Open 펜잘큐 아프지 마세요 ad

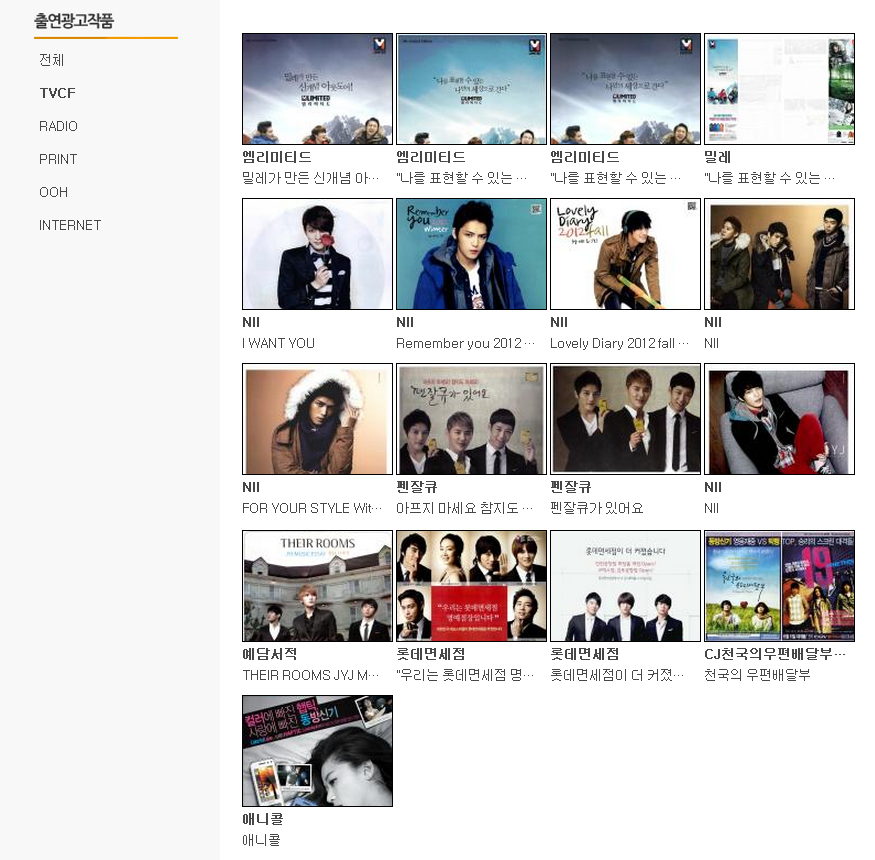tap(471, 419)
